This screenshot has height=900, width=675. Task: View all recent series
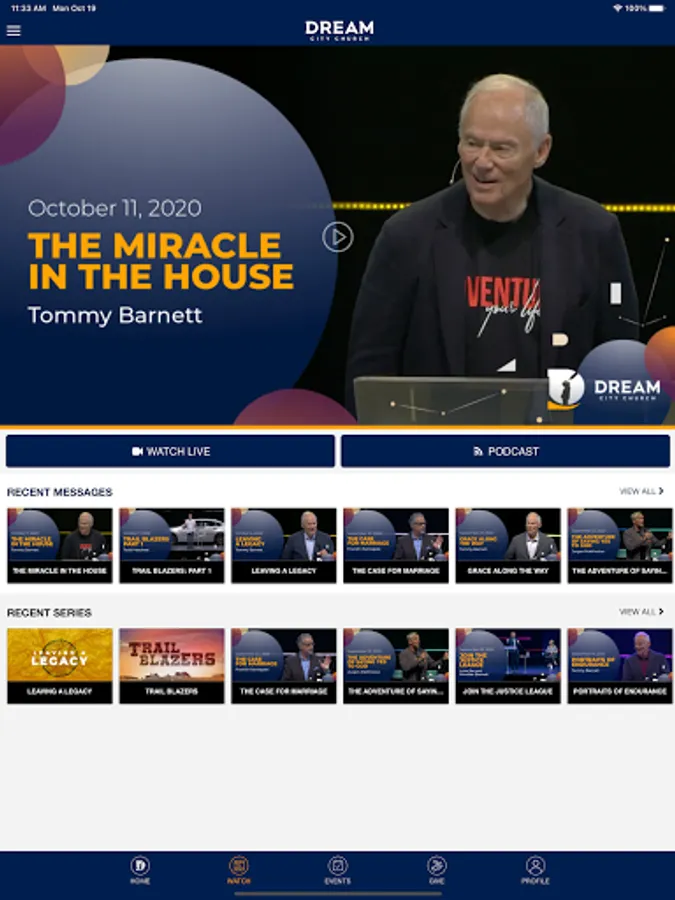pyautogui.click(x=641, y=612)
